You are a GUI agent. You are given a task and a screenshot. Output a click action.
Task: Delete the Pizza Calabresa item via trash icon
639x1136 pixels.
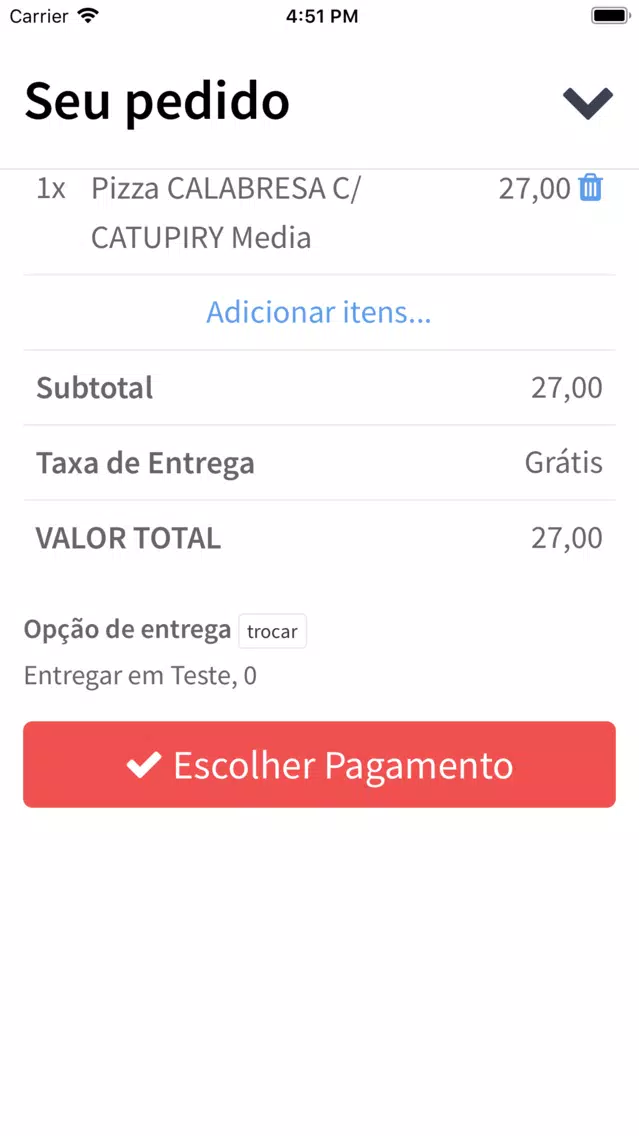(590, 188)
